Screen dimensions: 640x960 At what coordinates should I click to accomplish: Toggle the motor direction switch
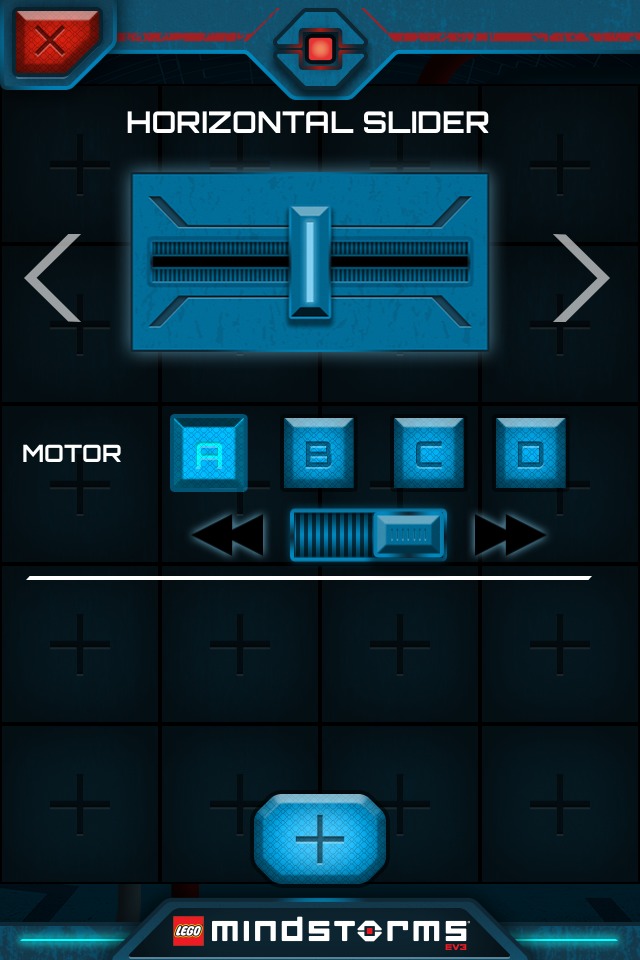click(368, 535)
